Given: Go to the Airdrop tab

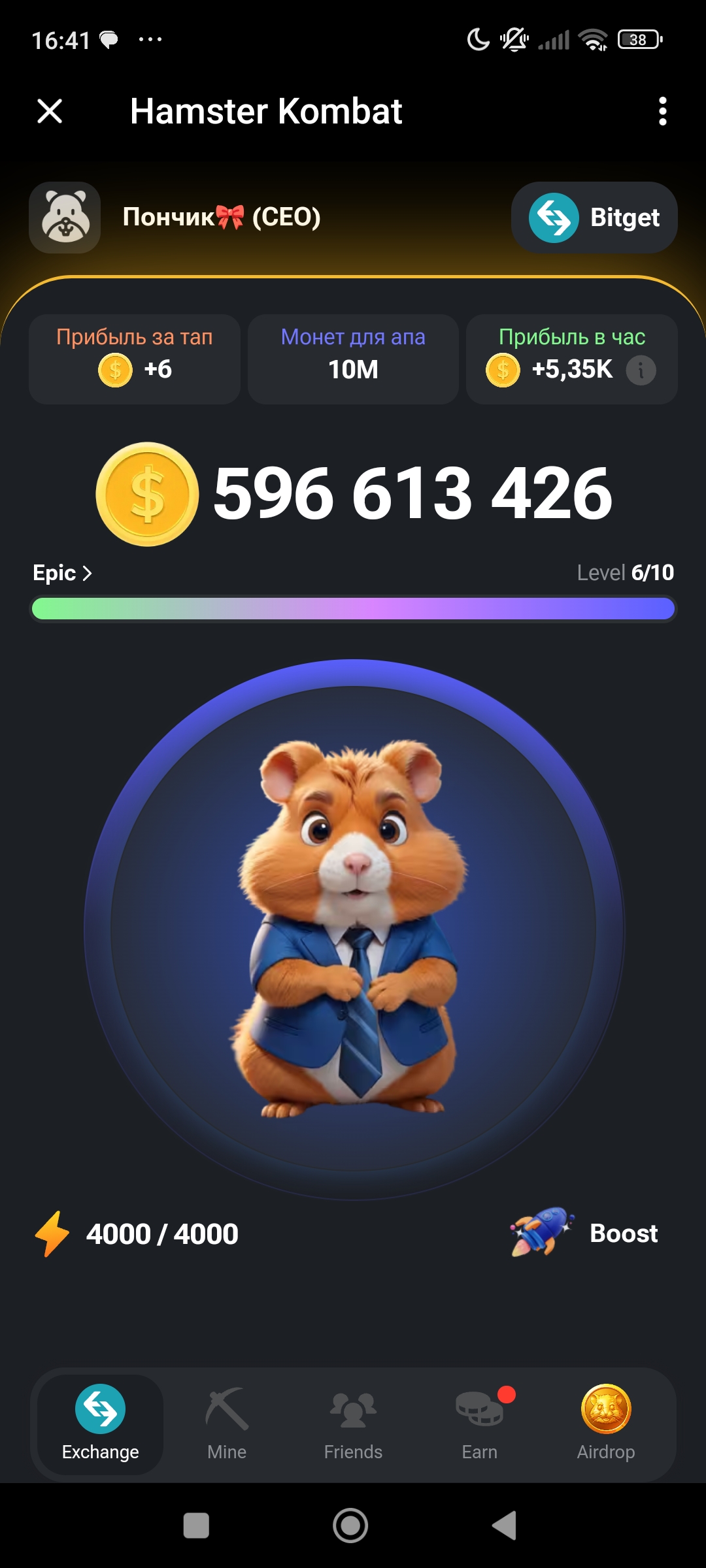Looking at the screenshot, I should point(606,1424).
